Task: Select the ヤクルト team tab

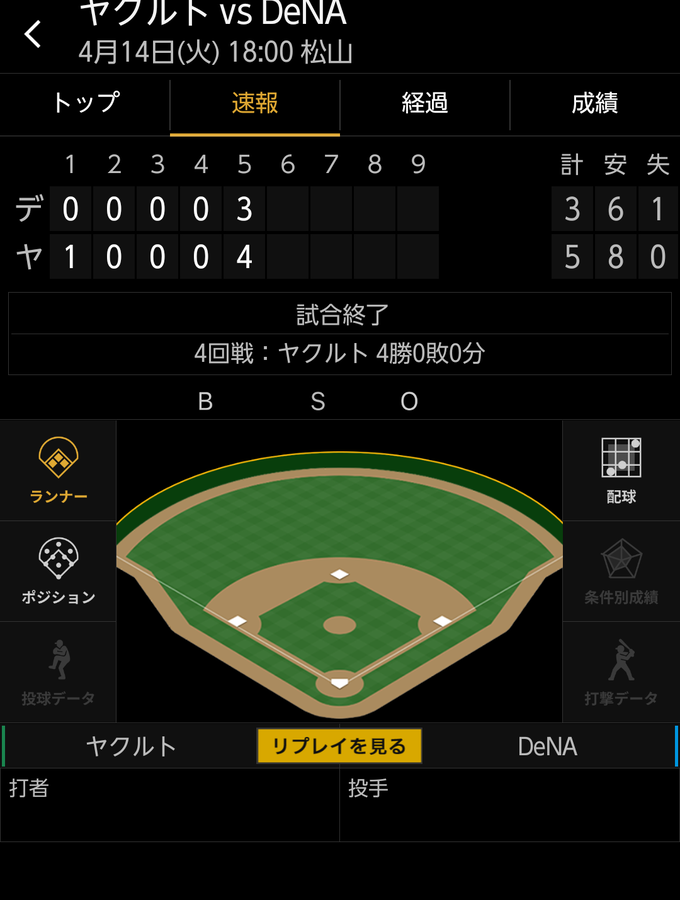Action: click(131, 746)
